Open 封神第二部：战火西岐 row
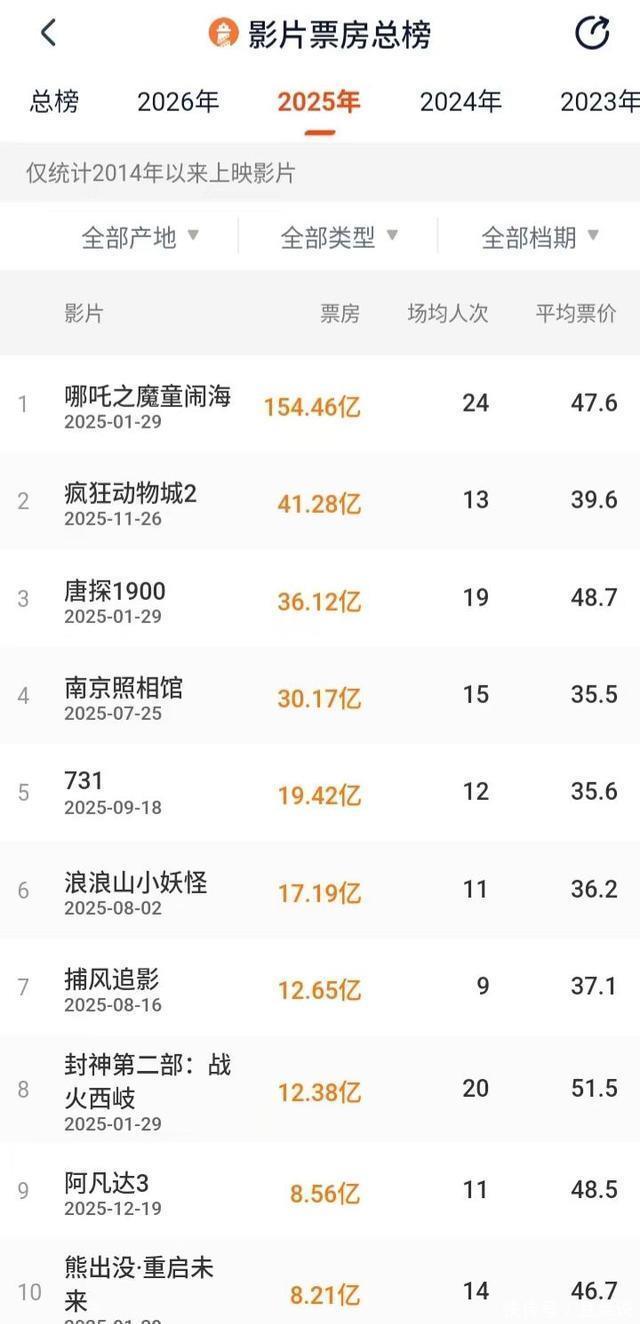The image size is (640, 1324). coord(147,1081)
